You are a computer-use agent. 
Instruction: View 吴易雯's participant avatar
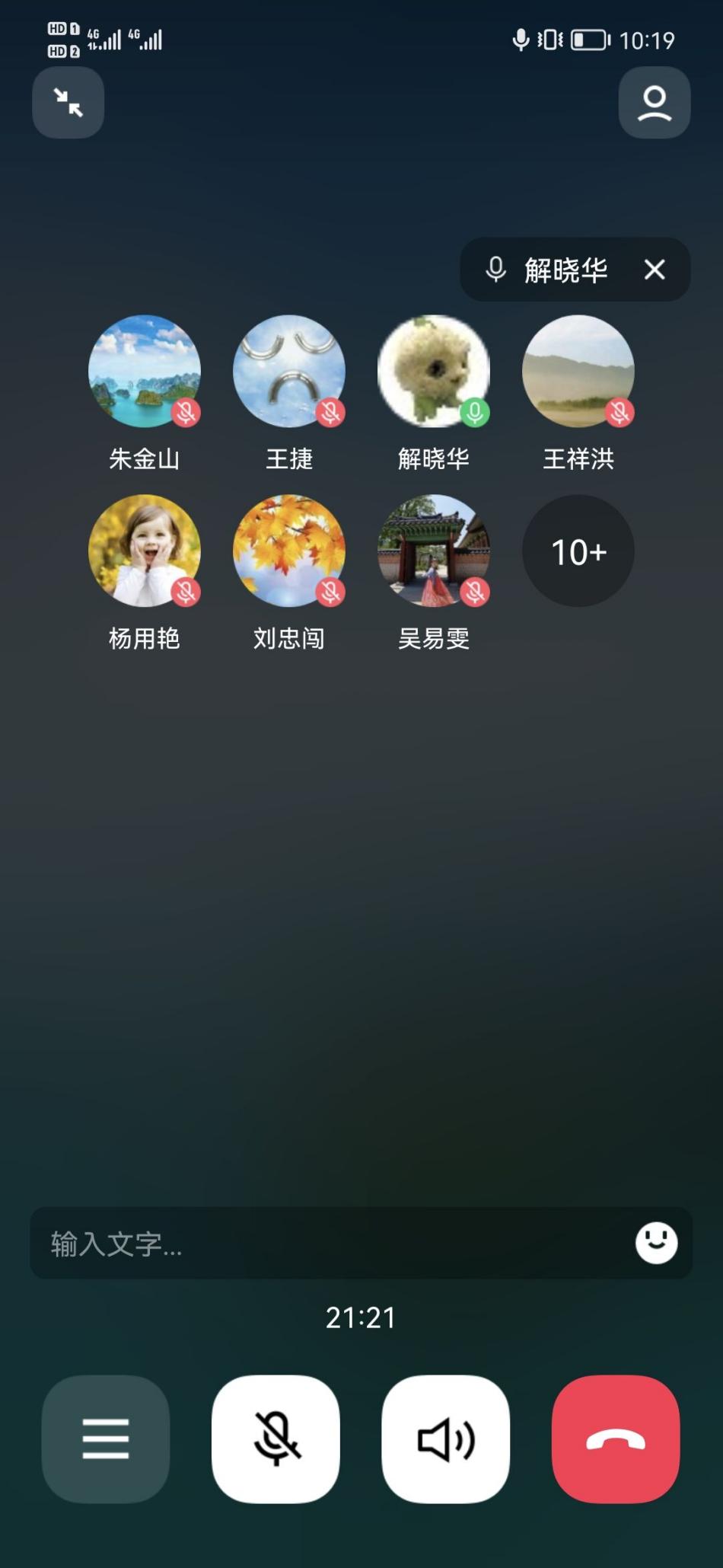[x=434, y=551]
